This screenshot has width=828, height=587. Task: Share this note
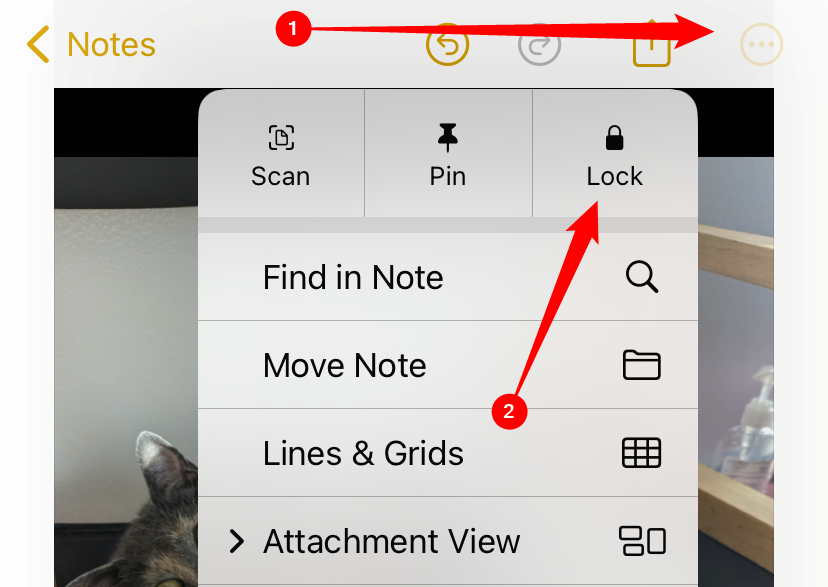[651, 45]
